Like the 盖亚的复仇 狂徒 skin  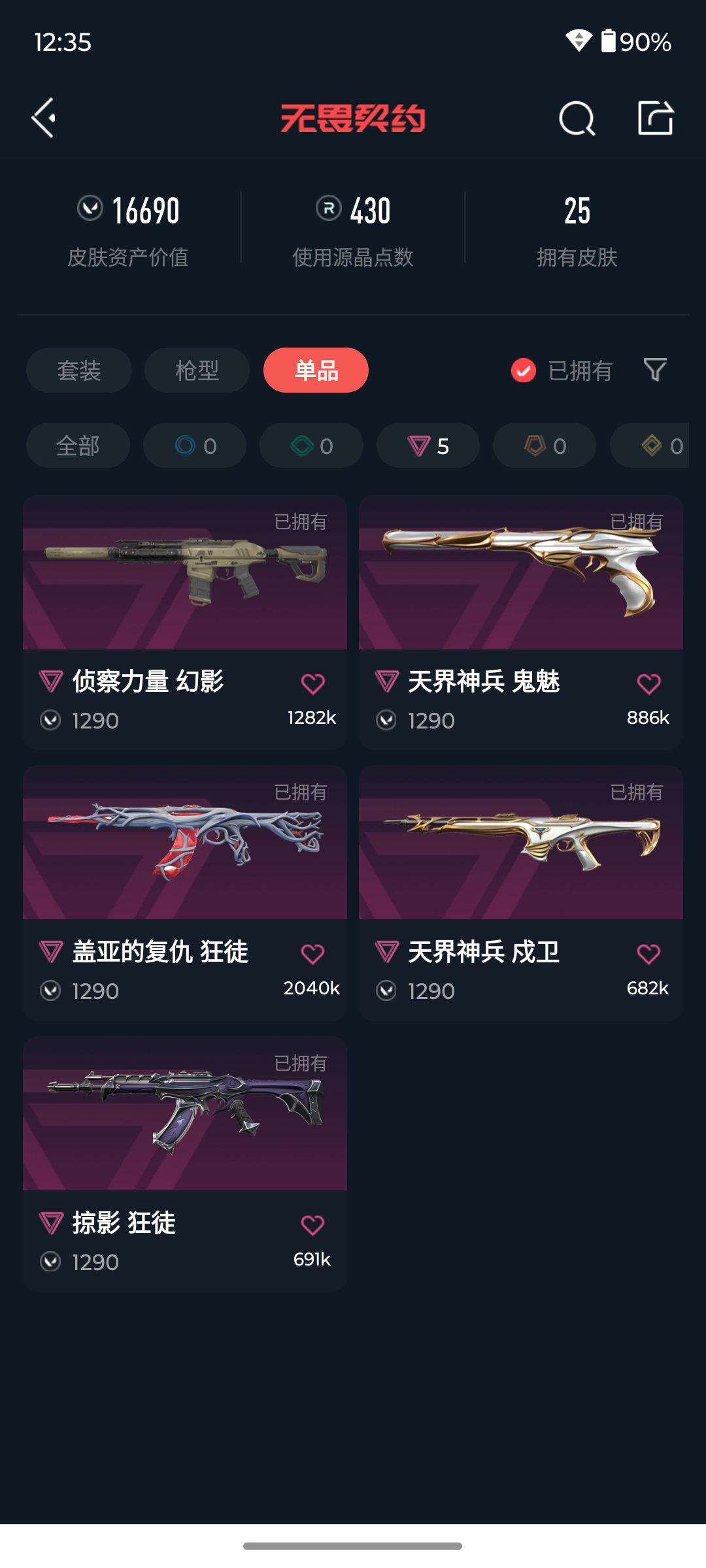tap(312, 955)
